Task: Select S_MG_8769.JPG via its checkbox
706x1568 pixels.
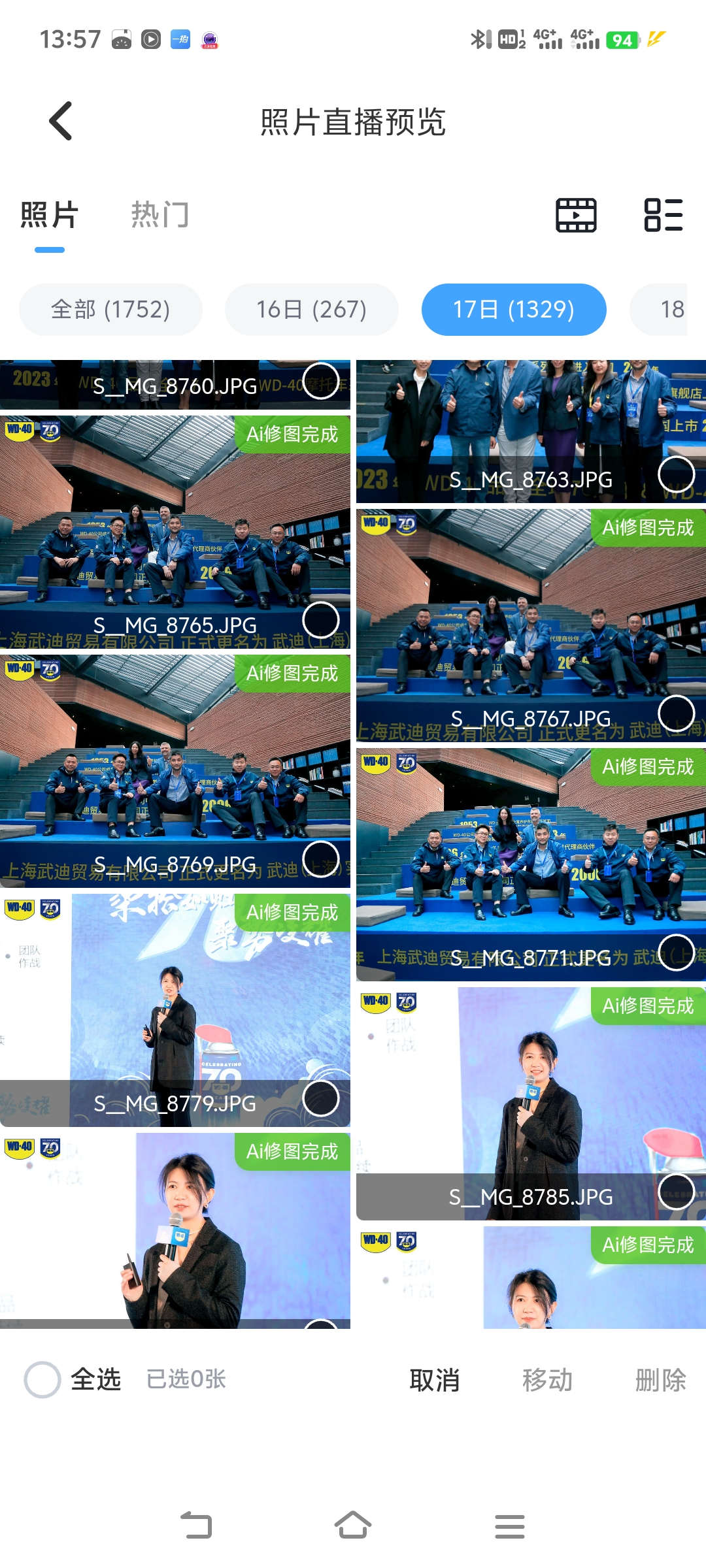Action: point(321,859)
